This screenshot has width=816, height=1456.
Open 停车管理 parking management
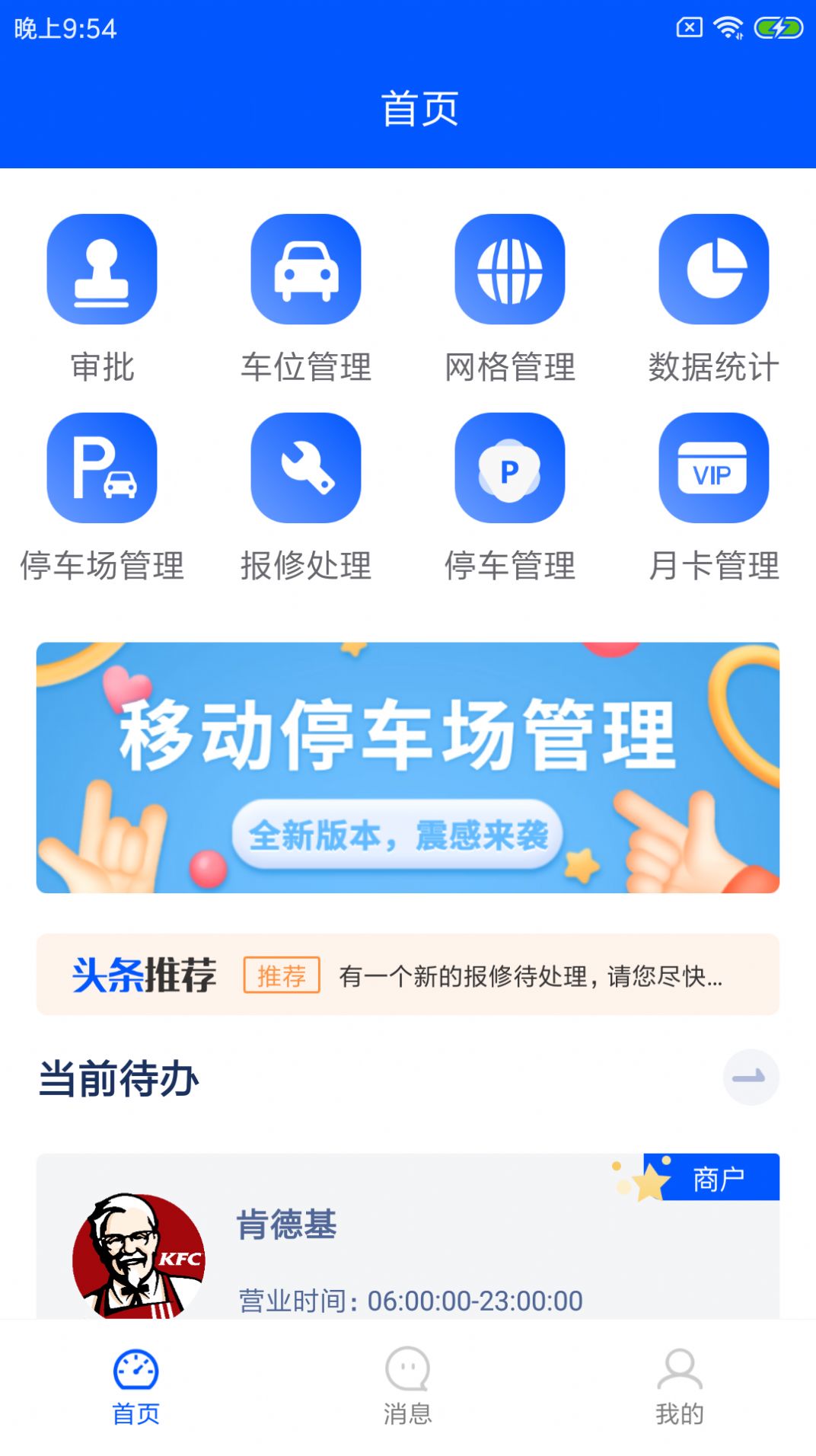tap(510, 469)
